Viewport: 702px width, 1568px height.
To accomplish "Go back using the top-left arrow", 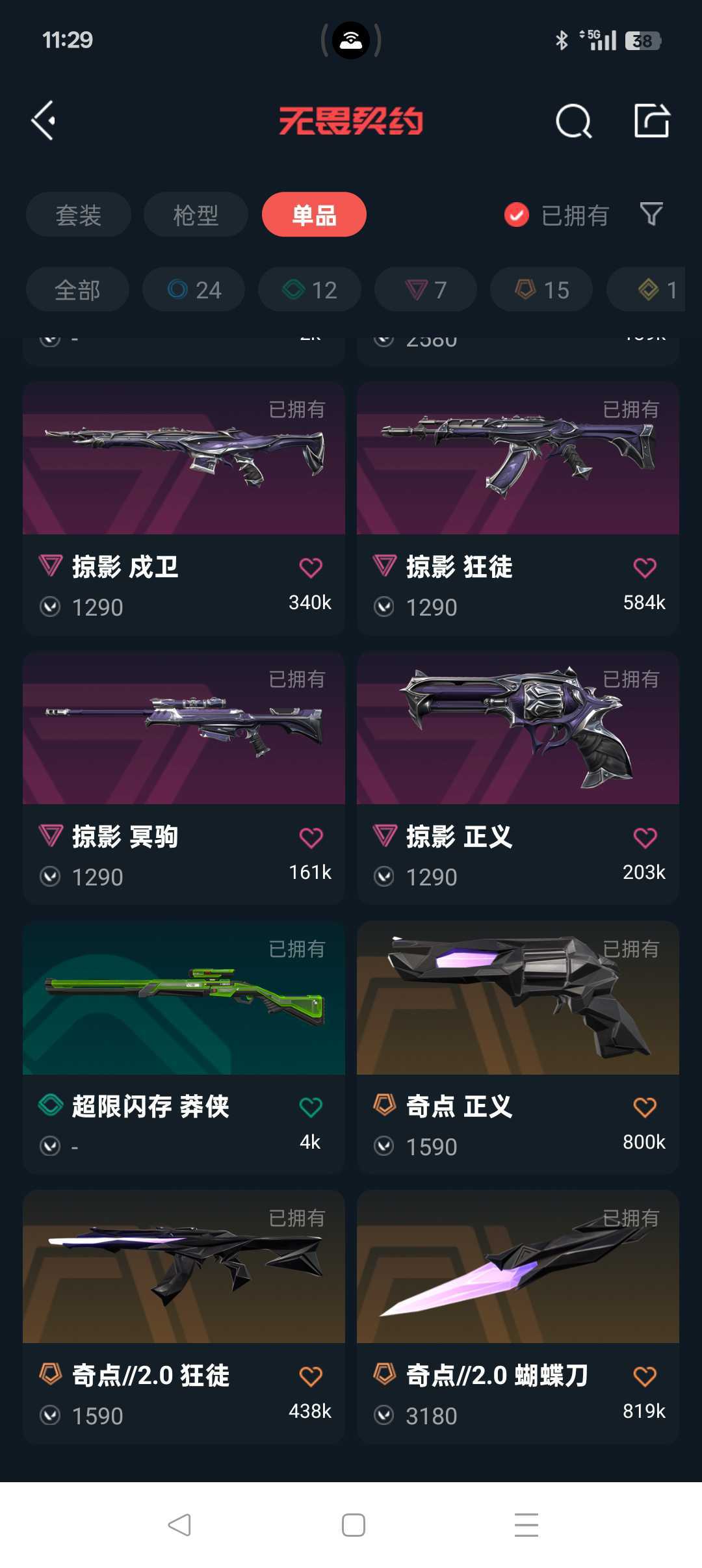I will click(44, 121).
